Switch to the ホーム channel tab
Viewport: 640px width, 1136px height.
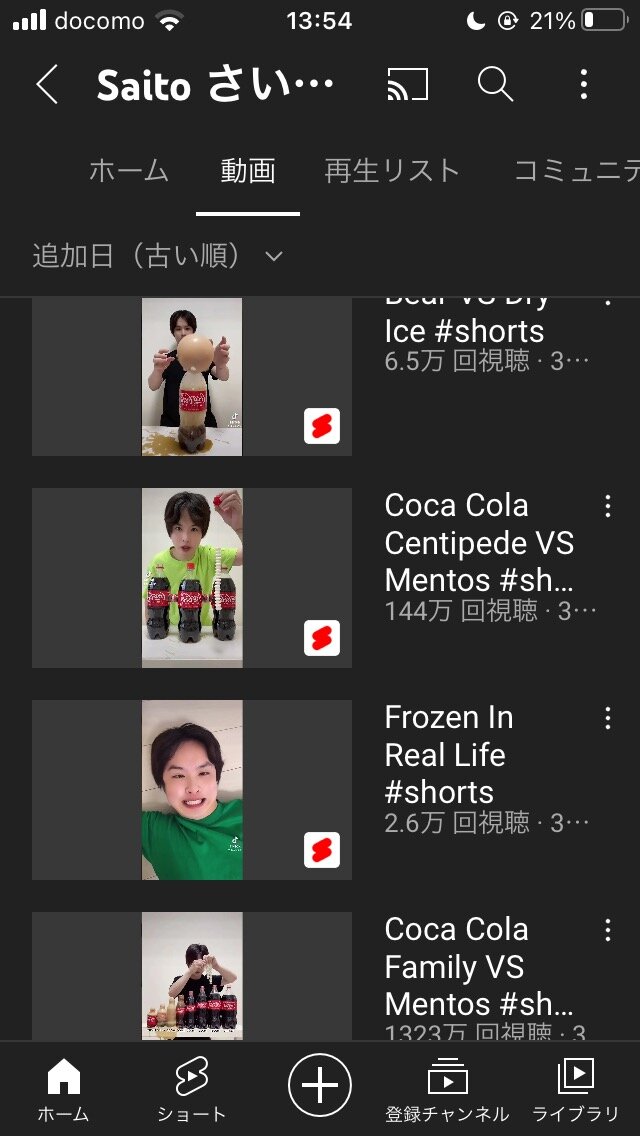pyautogui.click(x=129, y=171)
